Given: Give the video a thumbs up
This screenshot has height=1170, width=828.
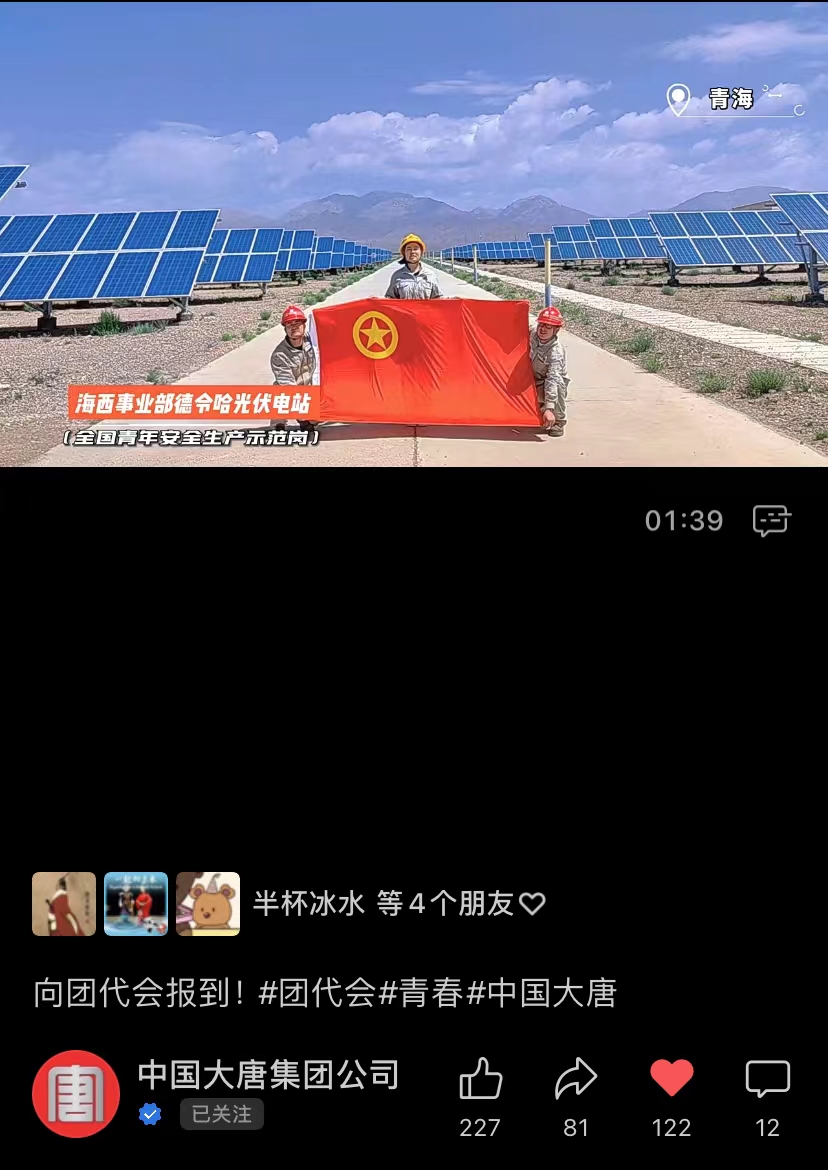Looking at the screenshot, I should (480, 1081).
